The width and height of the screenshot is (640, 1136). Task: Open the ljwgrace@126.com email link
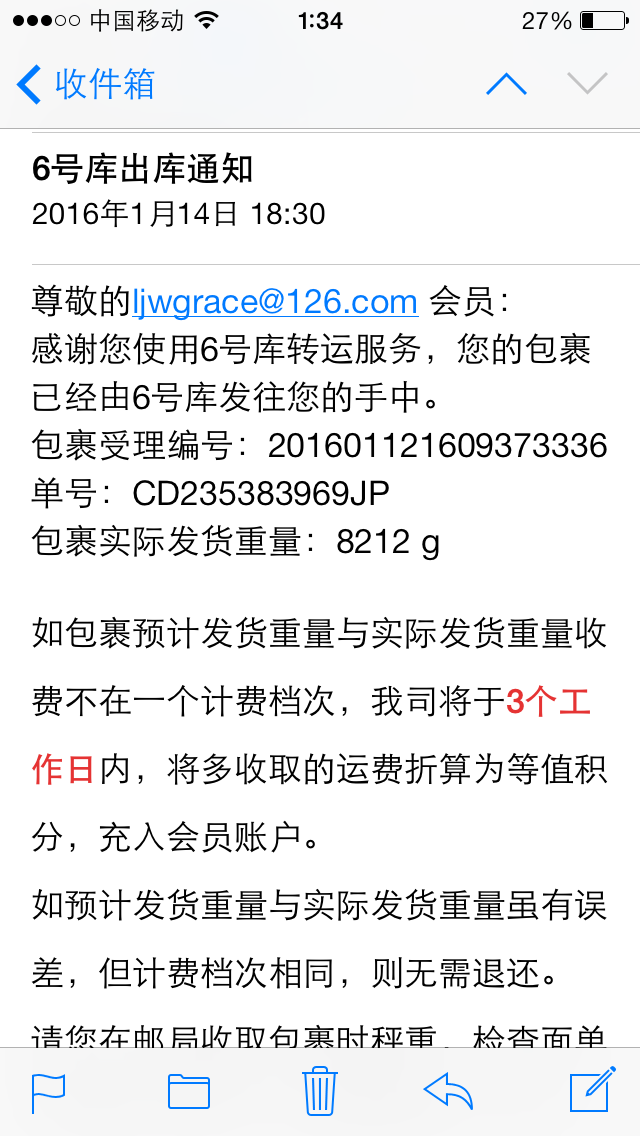point(275,301)
